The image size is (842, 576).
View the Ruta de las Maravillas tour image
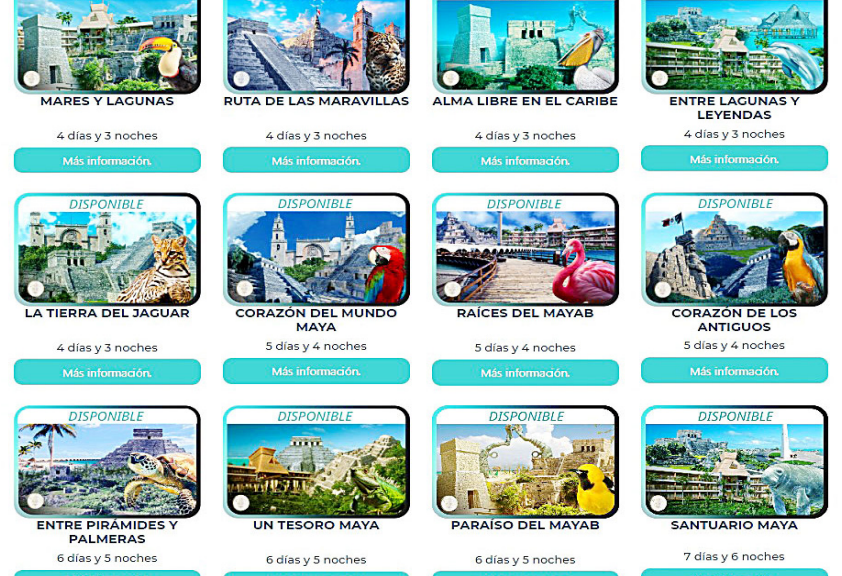click(x=316, y=45)
